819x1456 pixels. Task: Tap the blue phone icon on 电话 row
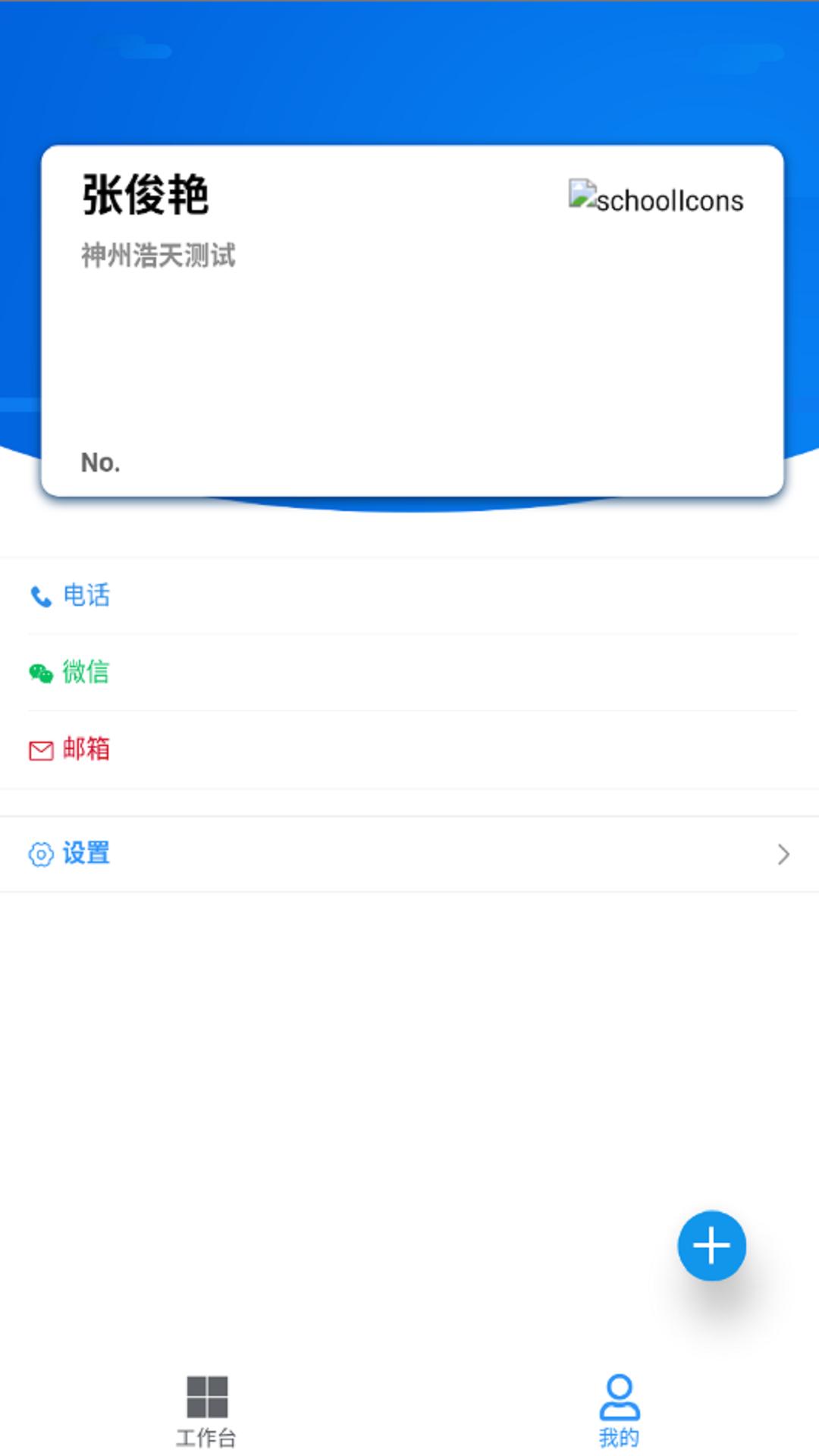click(x=39, y=597)
